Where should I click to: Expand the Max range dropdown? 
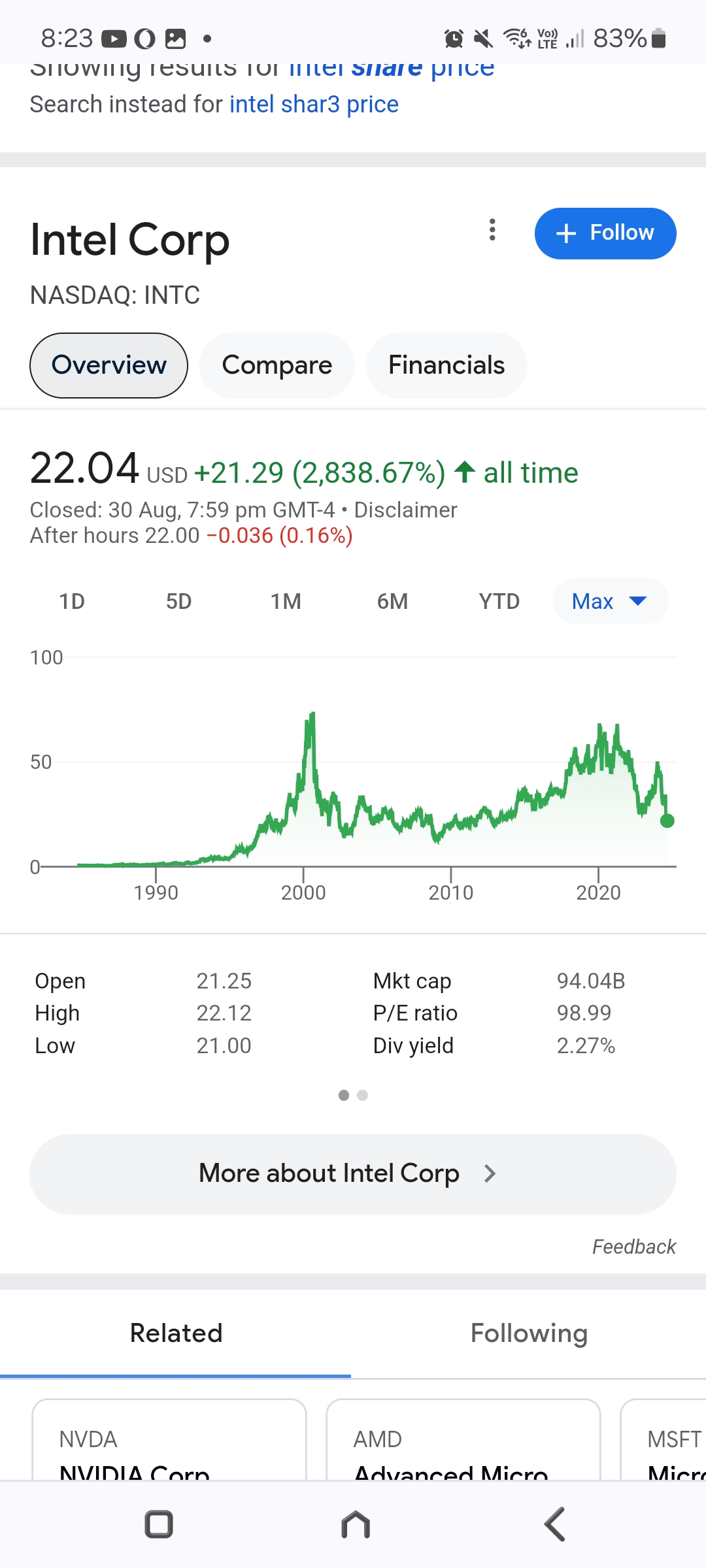click(x=610, y=601)
